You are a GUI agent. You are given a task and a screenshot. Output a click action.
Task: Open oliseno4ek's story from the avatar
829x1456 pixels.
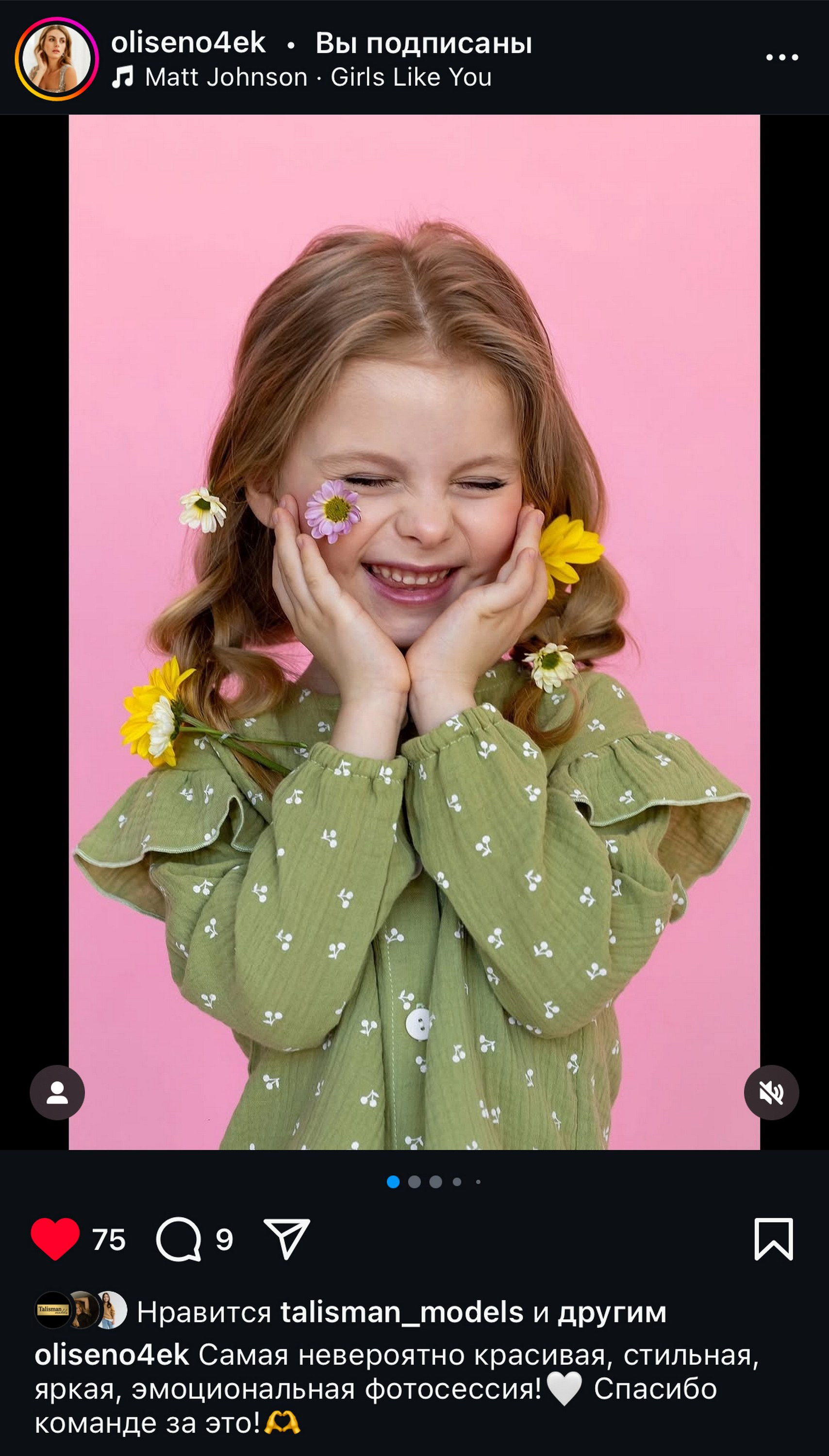click(56, 58)
